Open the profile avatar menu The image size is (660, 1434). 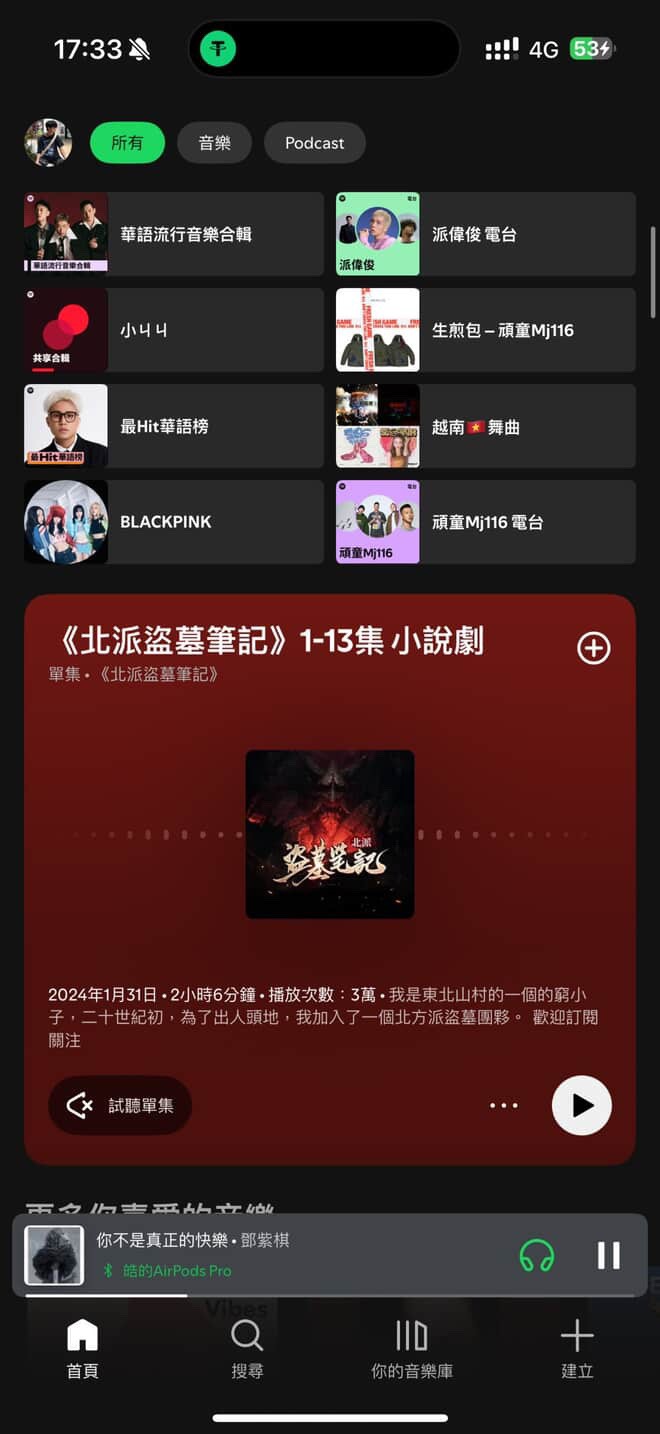tap(48, 143)
